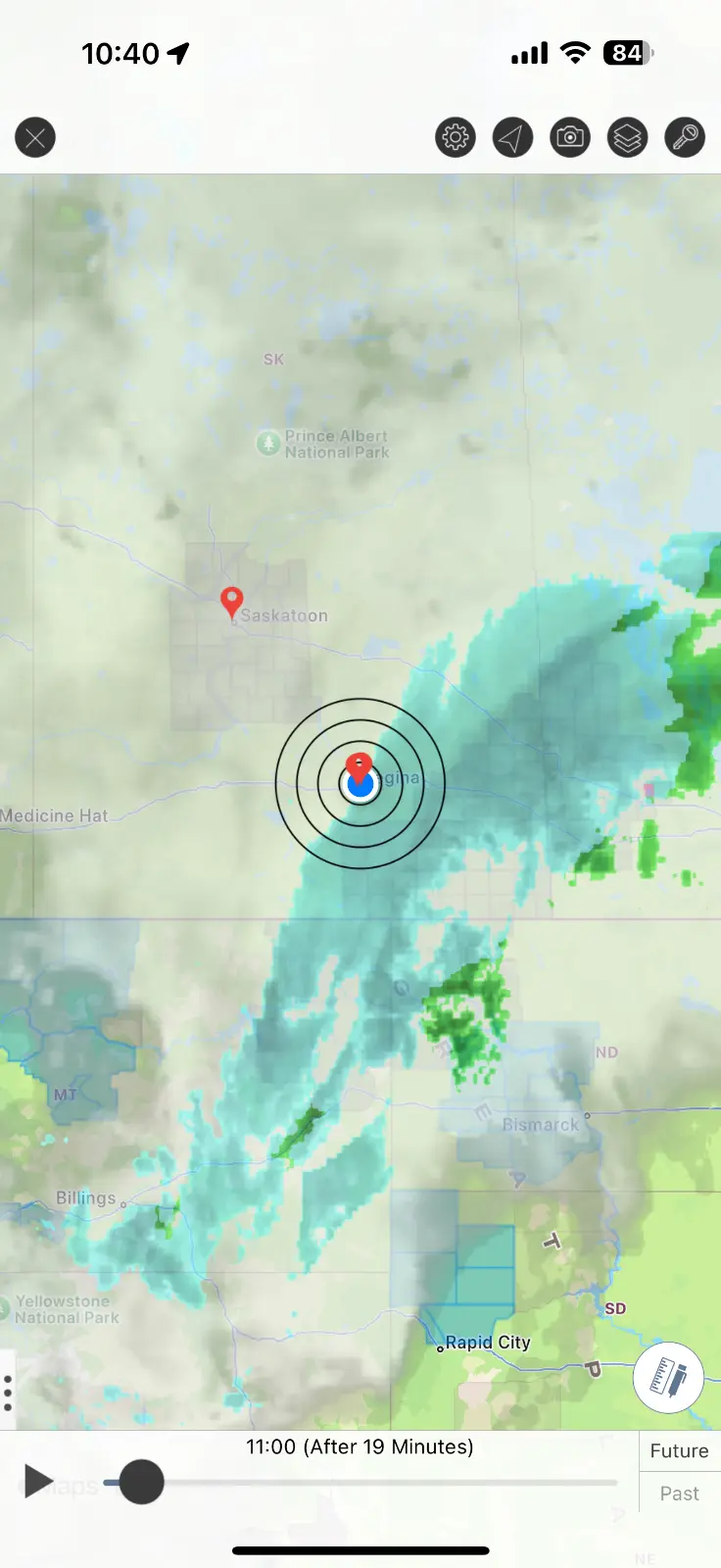721x1568 pixels.
Task: Play the radar animation
Action: click(37, 1481)
